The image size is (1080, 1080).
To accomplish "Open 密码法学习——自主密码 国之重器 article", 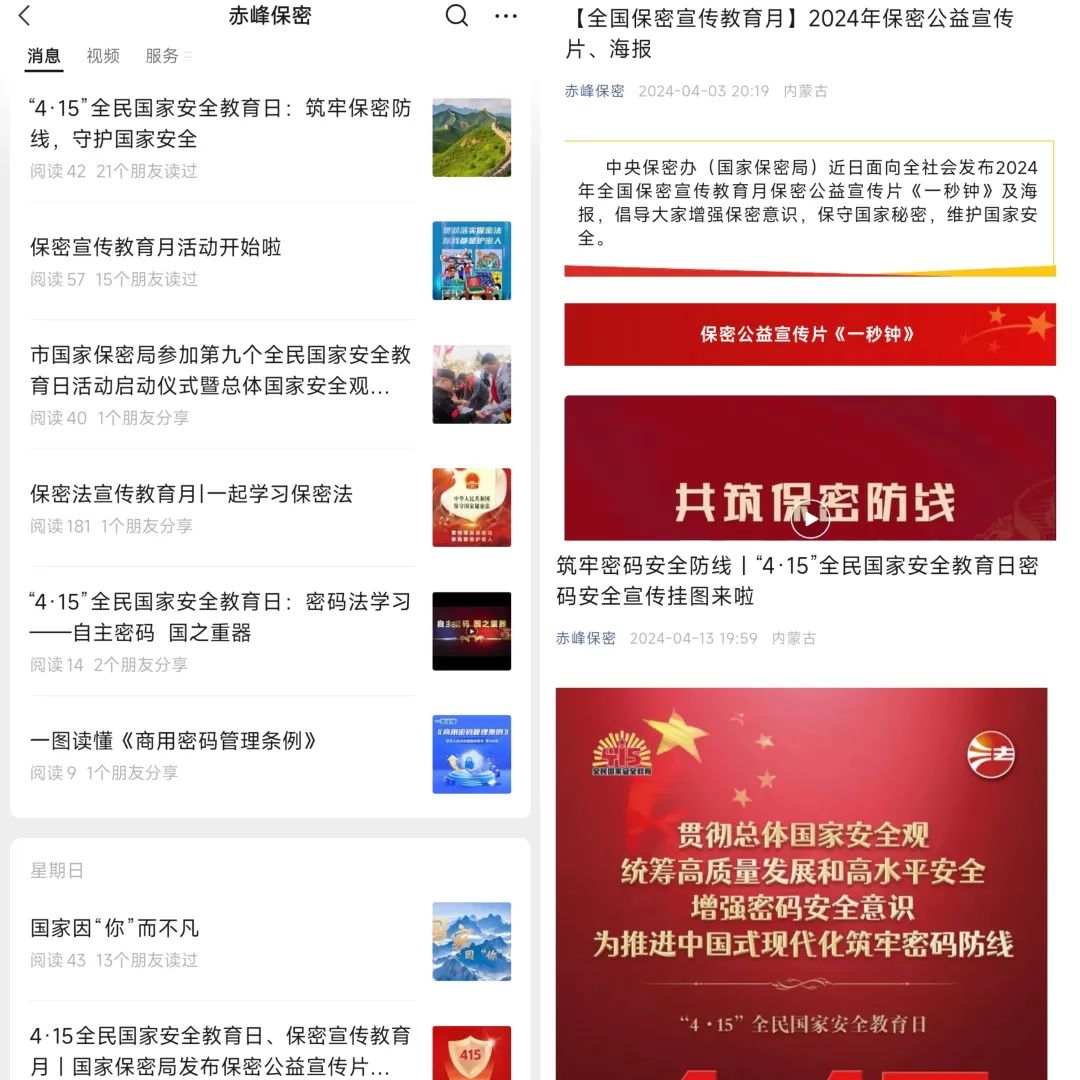I will 220,617.
